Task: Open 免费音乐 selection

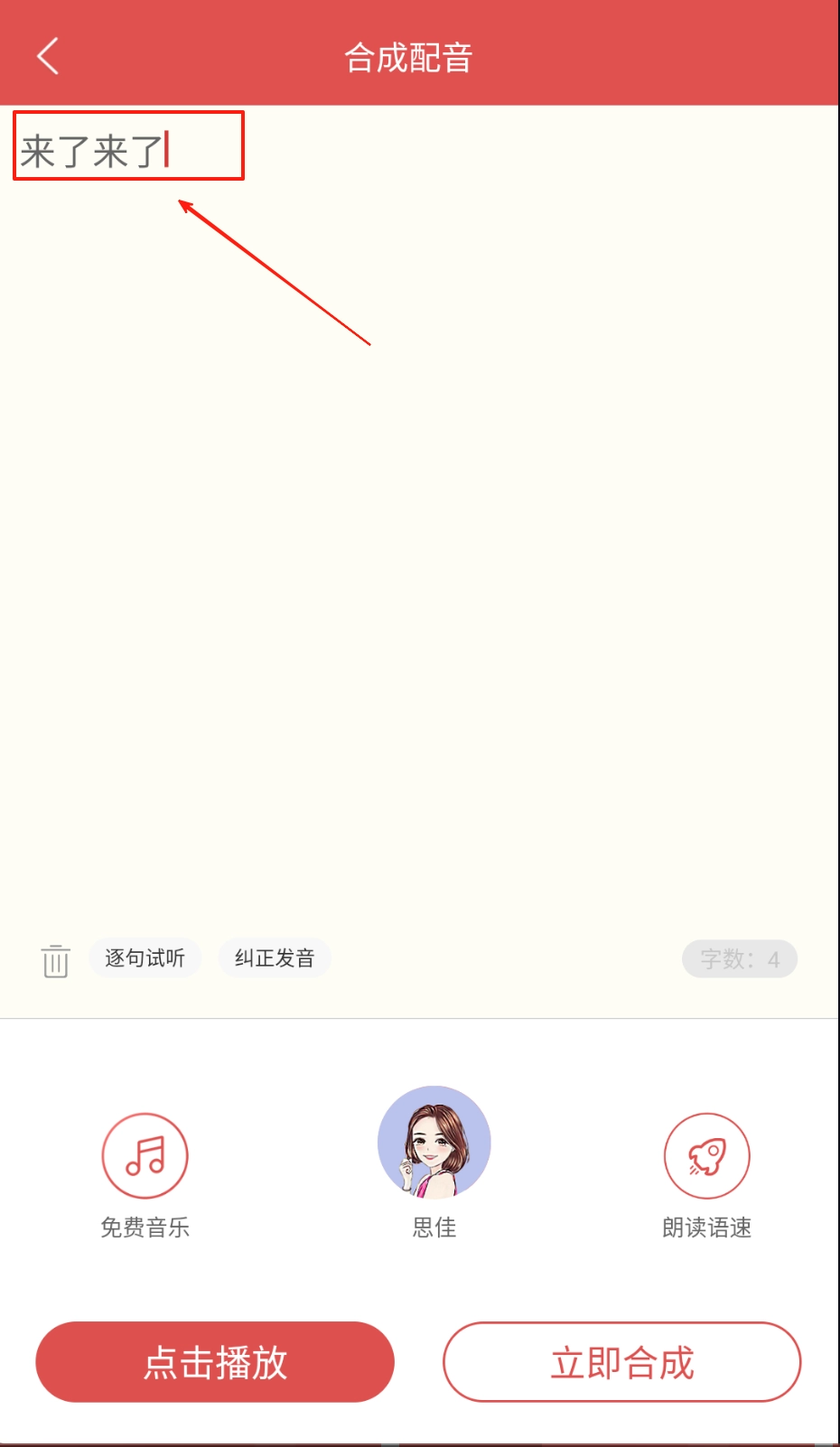Action: 145,1156
